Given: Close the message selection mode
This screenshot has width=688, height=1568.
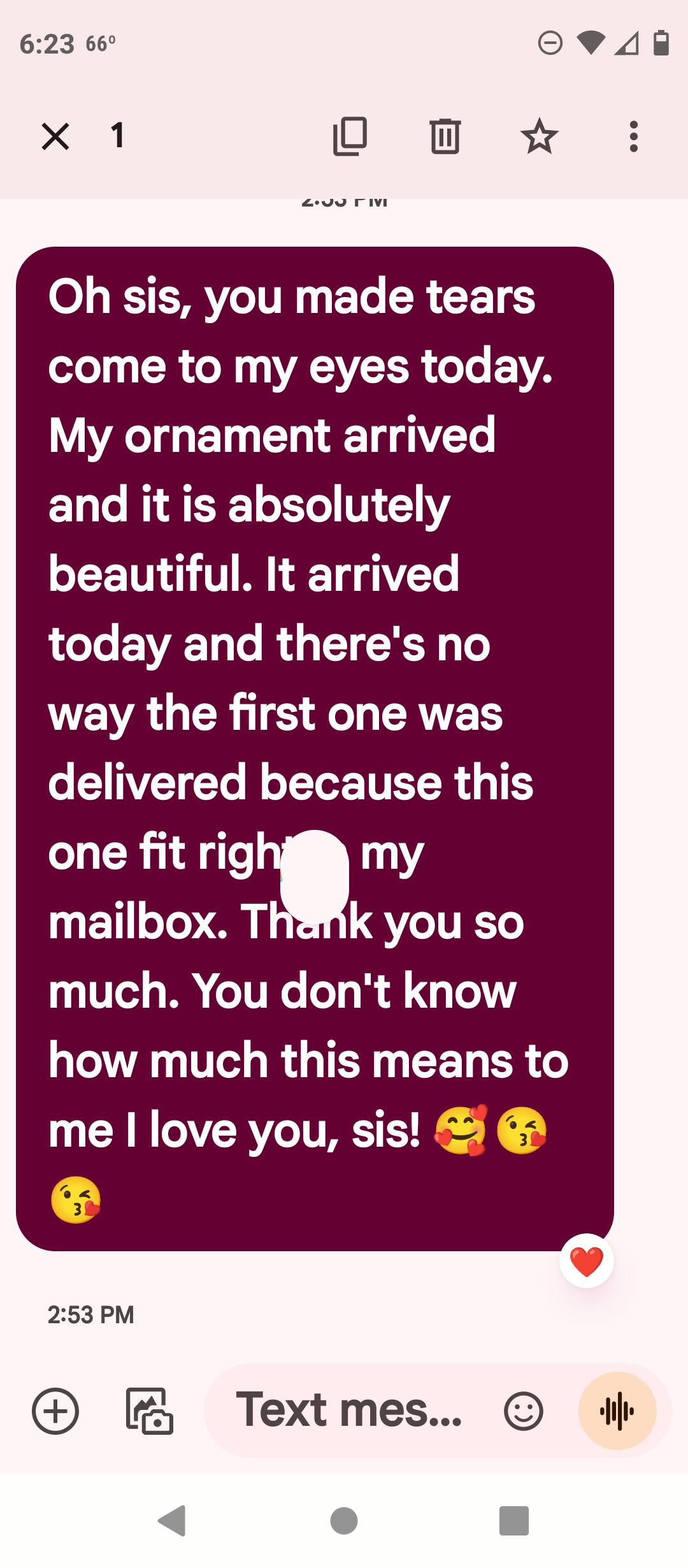Looking at the screenshot, I should [55, 136].
